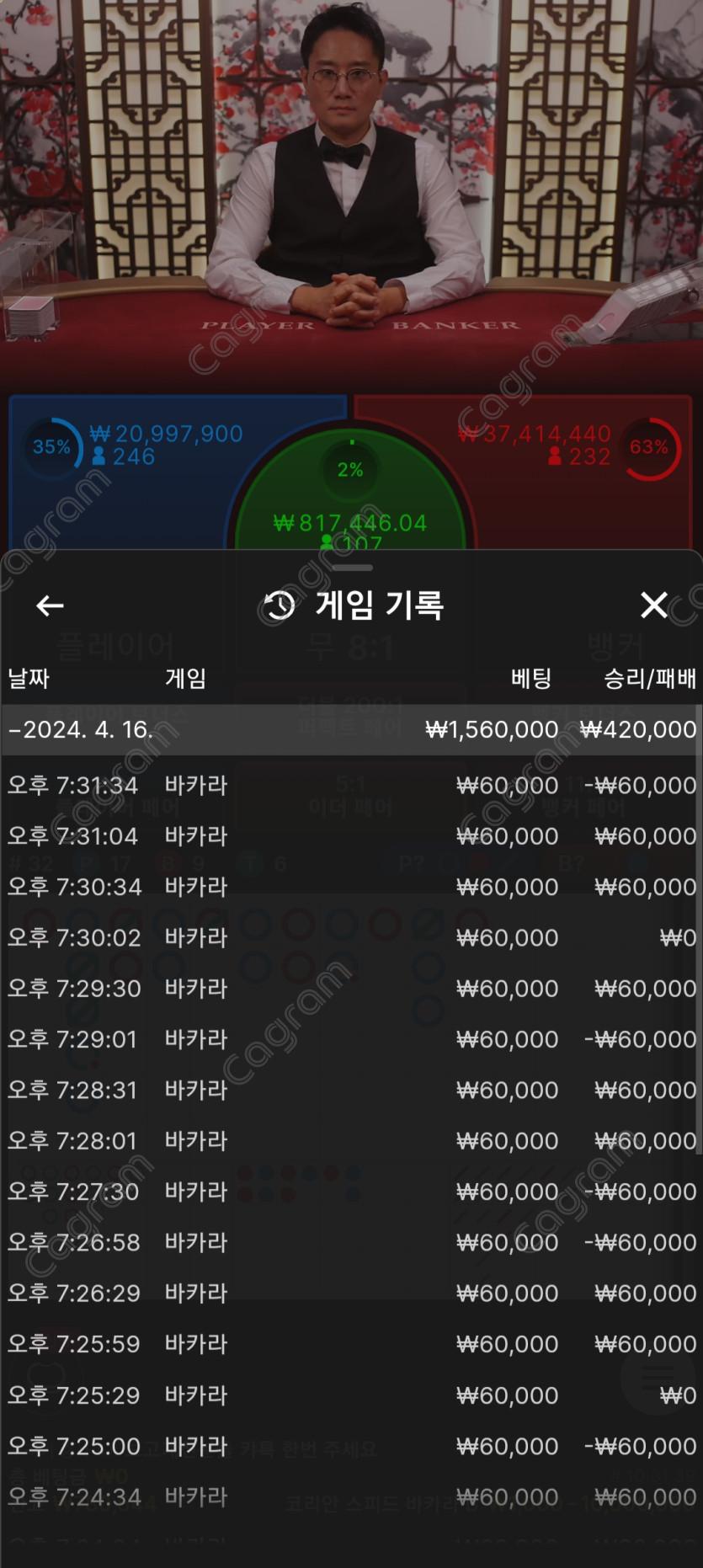Close the game history panel

(x=654, y=605)
